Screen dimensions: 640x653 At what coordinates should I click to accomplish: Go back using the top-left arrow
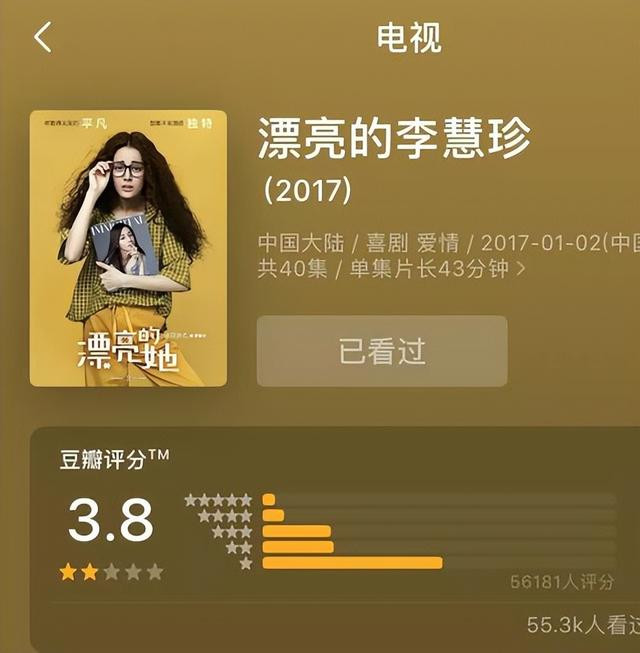(x=42, y=38)
